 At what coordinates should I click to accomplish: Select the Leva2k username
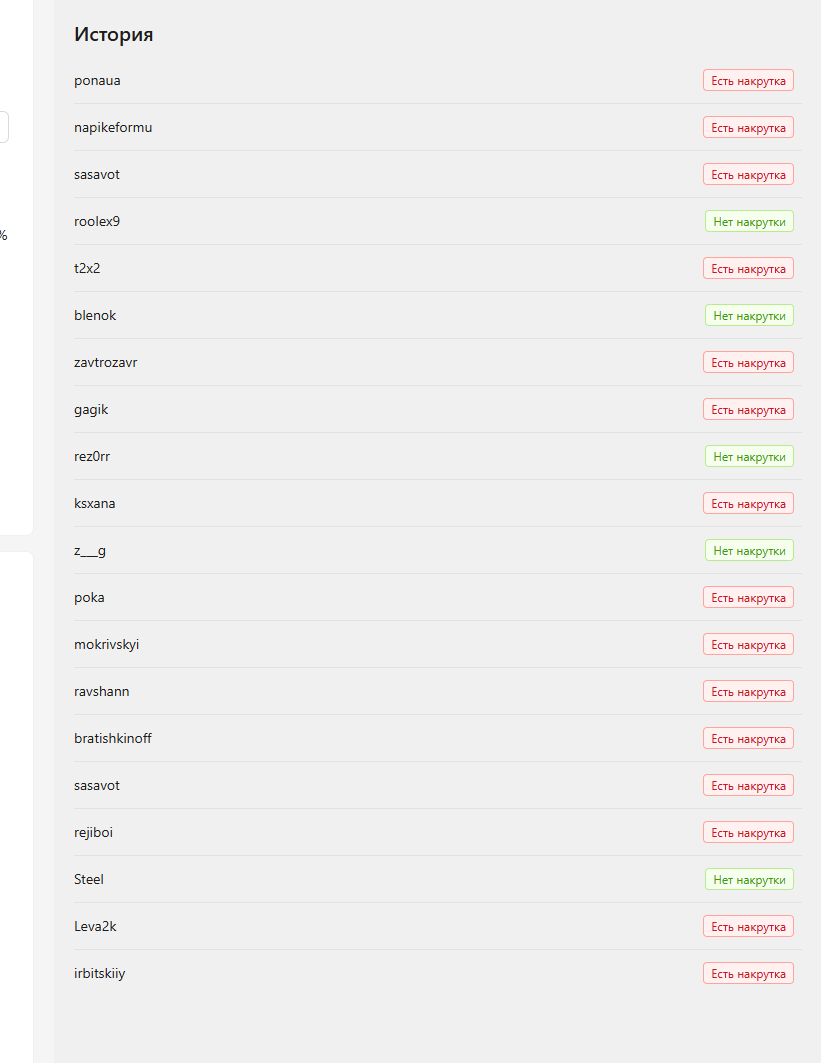point(95,926)
